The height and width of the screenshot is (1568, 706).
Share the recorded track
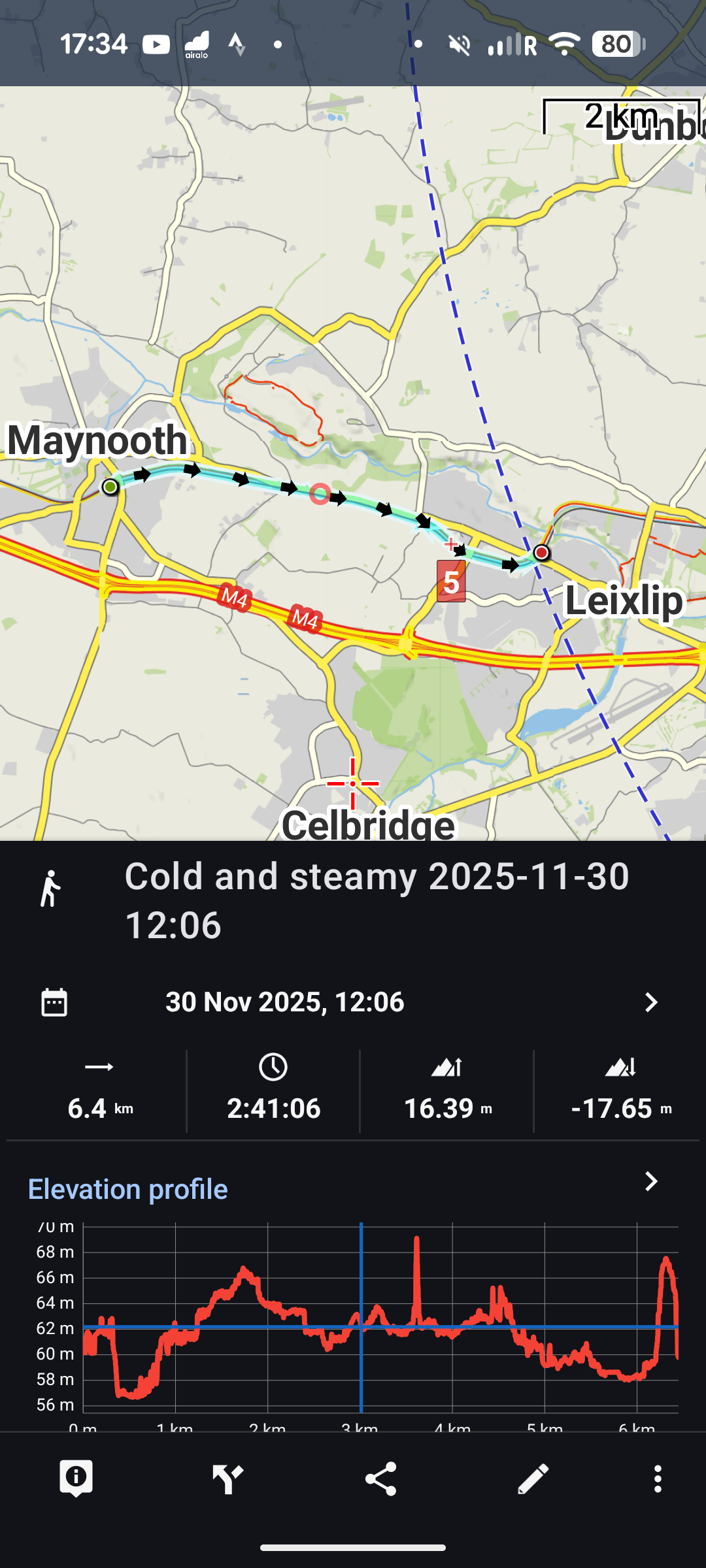[x=380, y=1478]
